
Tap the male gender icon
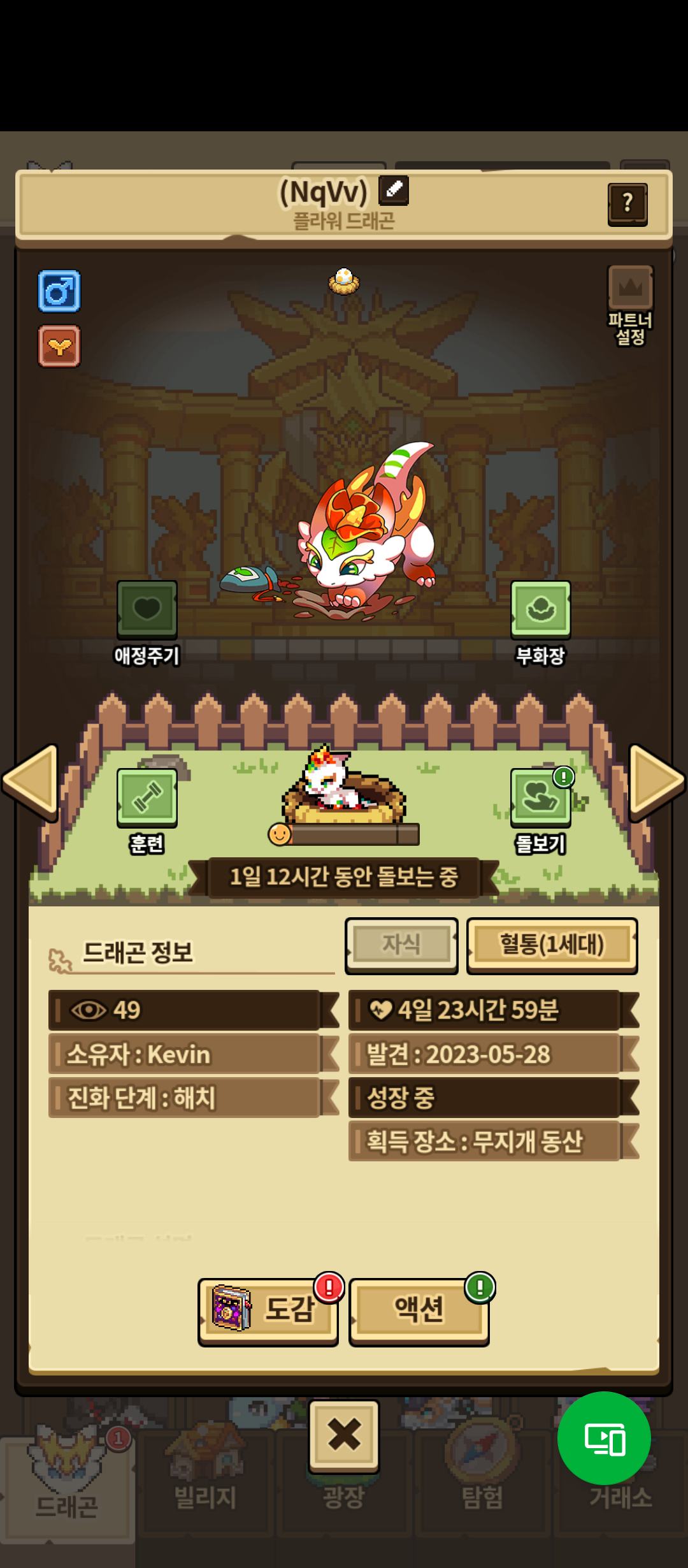tap(59, 291)
